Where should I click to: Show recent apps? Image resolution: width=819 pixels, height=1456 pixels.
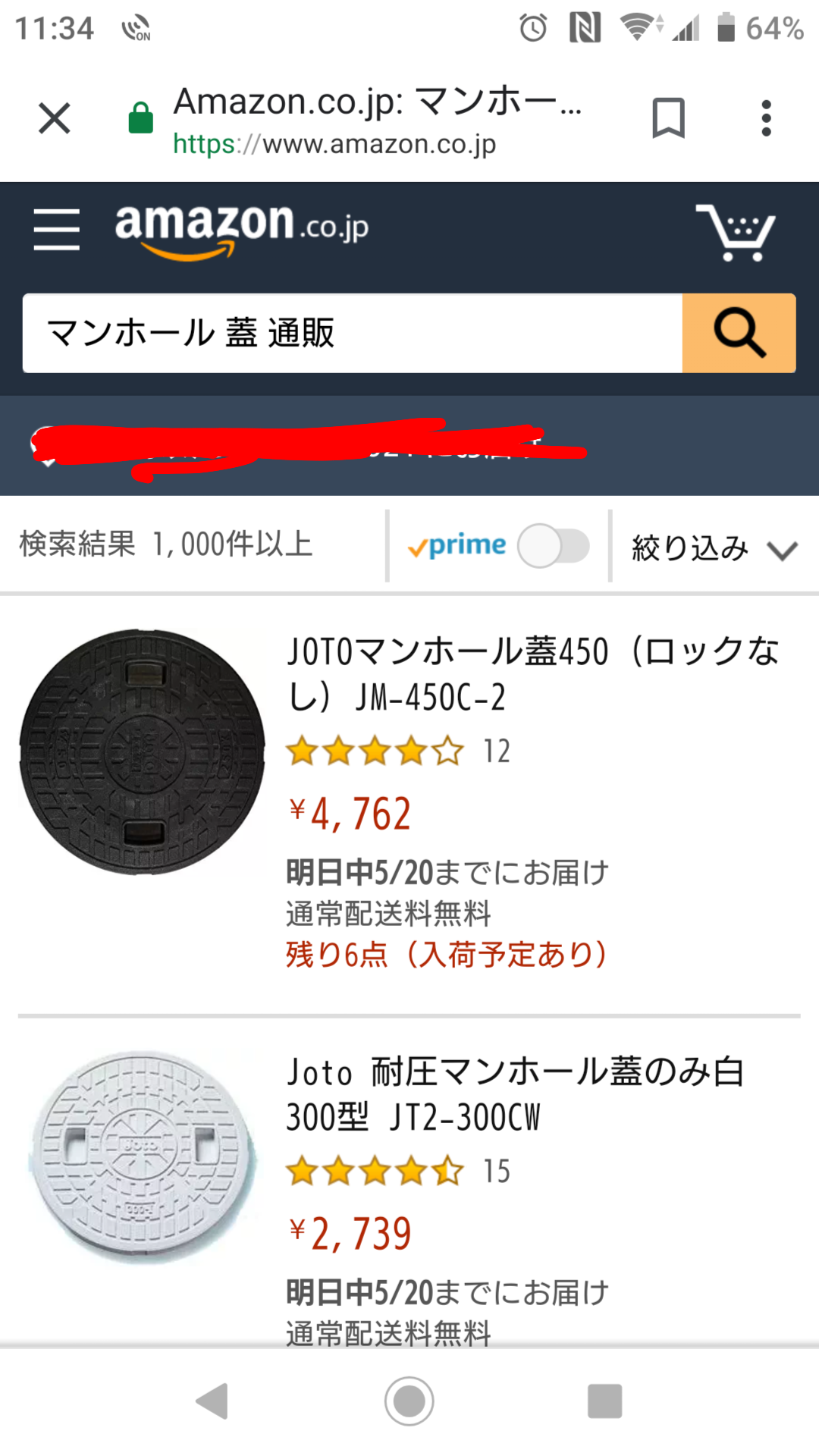pos(604,1401)
